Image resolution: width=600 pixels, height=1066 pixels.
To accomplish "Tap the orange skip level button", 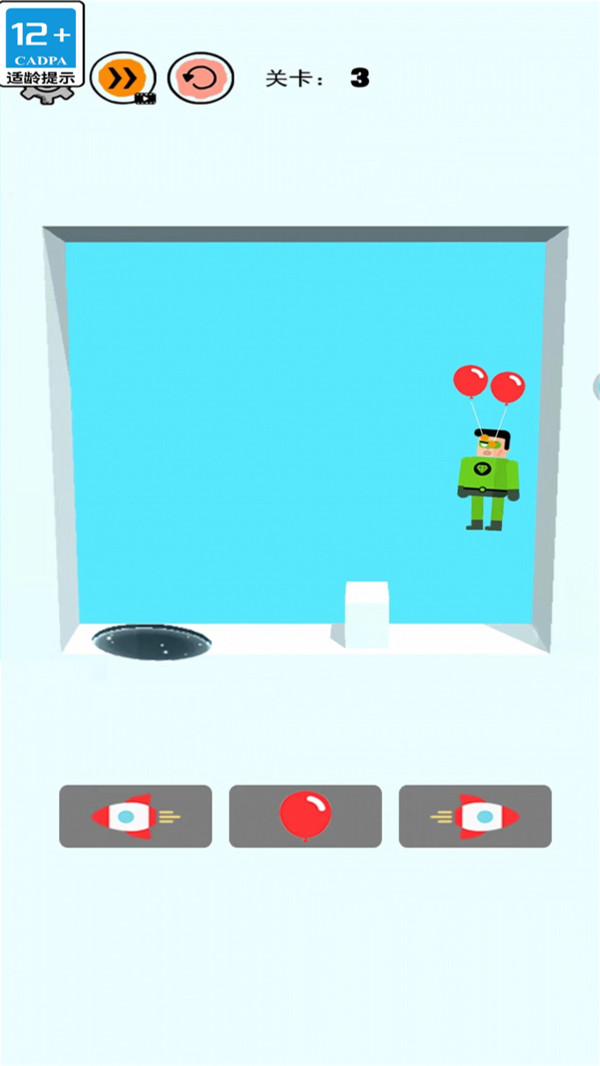I will coord(123,78).
